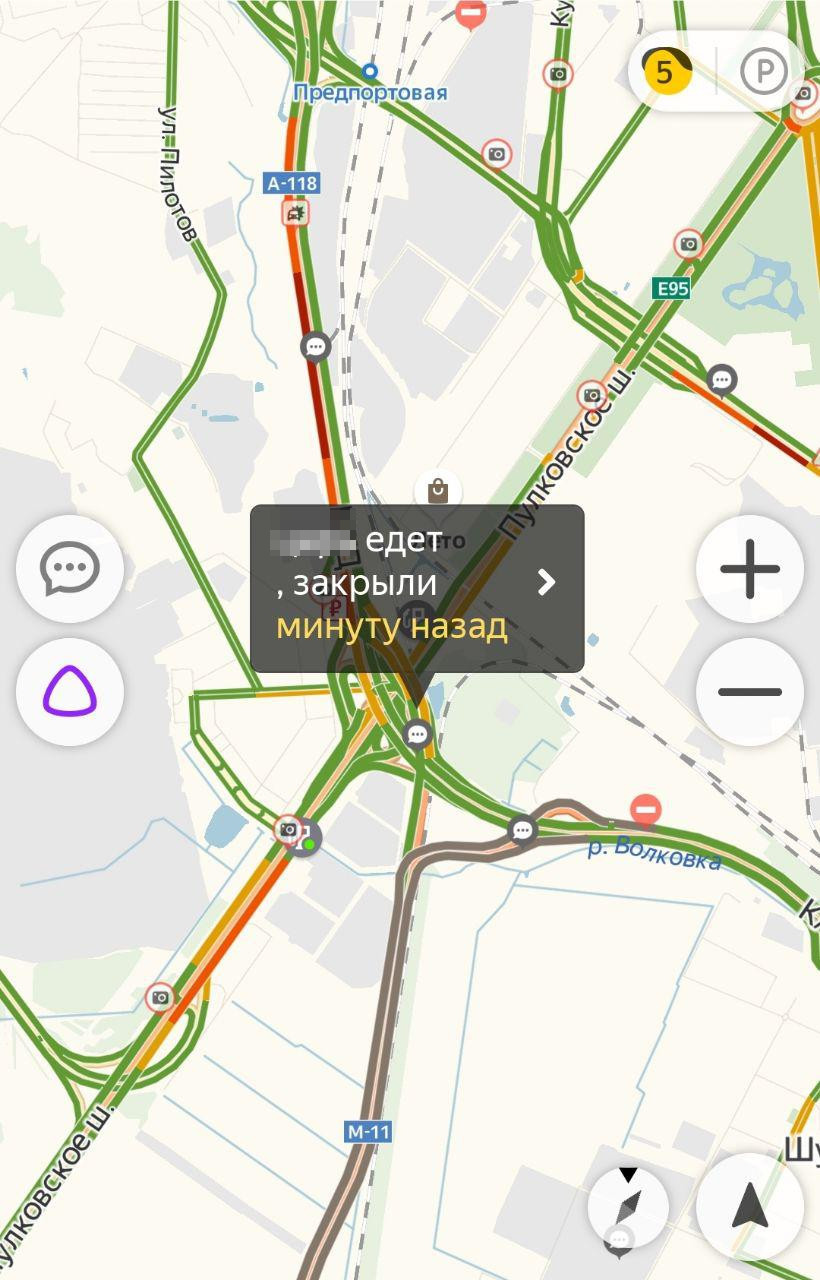Viewport: 820px width, 1280px height.
Task: Tap the road closure sign near р. Волковка
Action: tap(646, 809)
